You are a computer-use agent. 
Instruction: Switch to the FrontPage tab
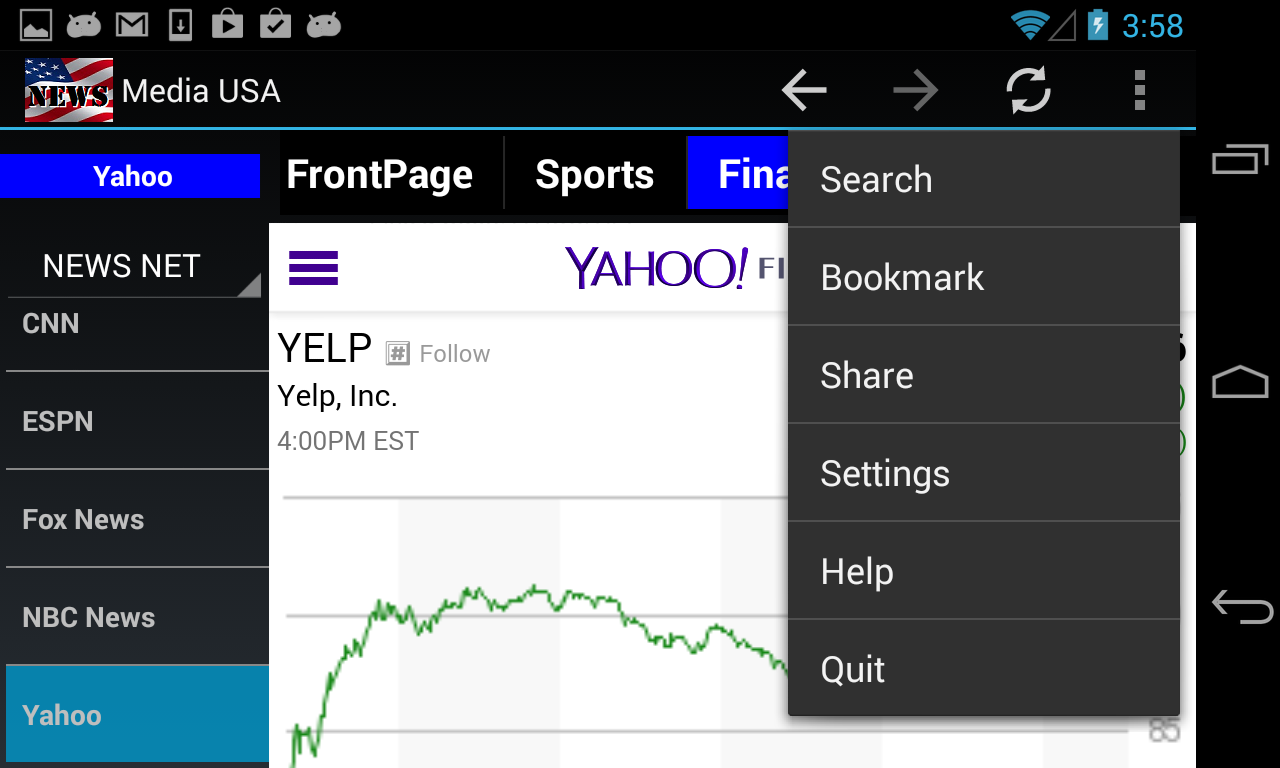(379, 175)
